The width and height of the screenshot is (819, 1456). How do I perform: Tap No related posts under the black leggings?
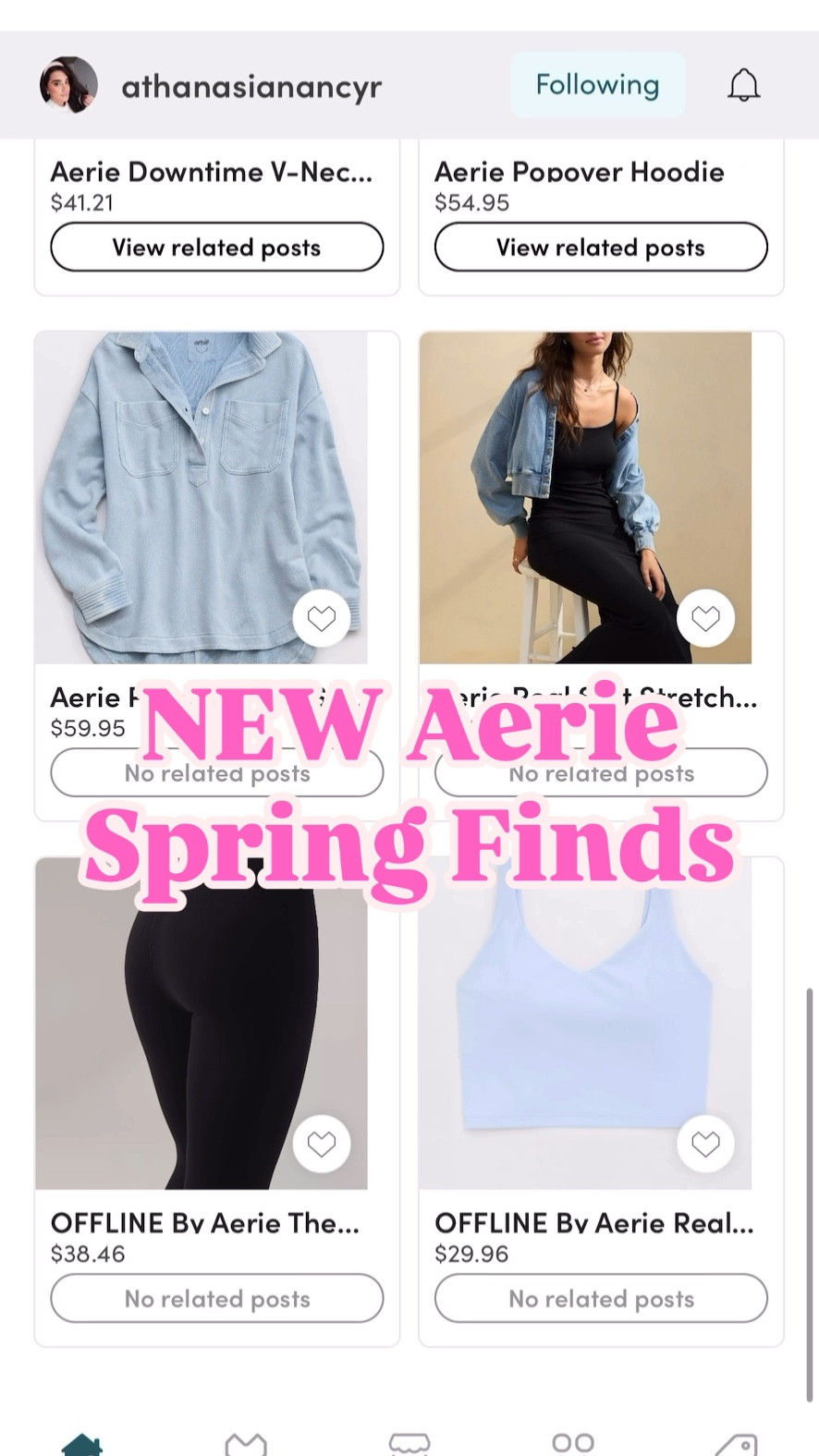(216, 1298)
